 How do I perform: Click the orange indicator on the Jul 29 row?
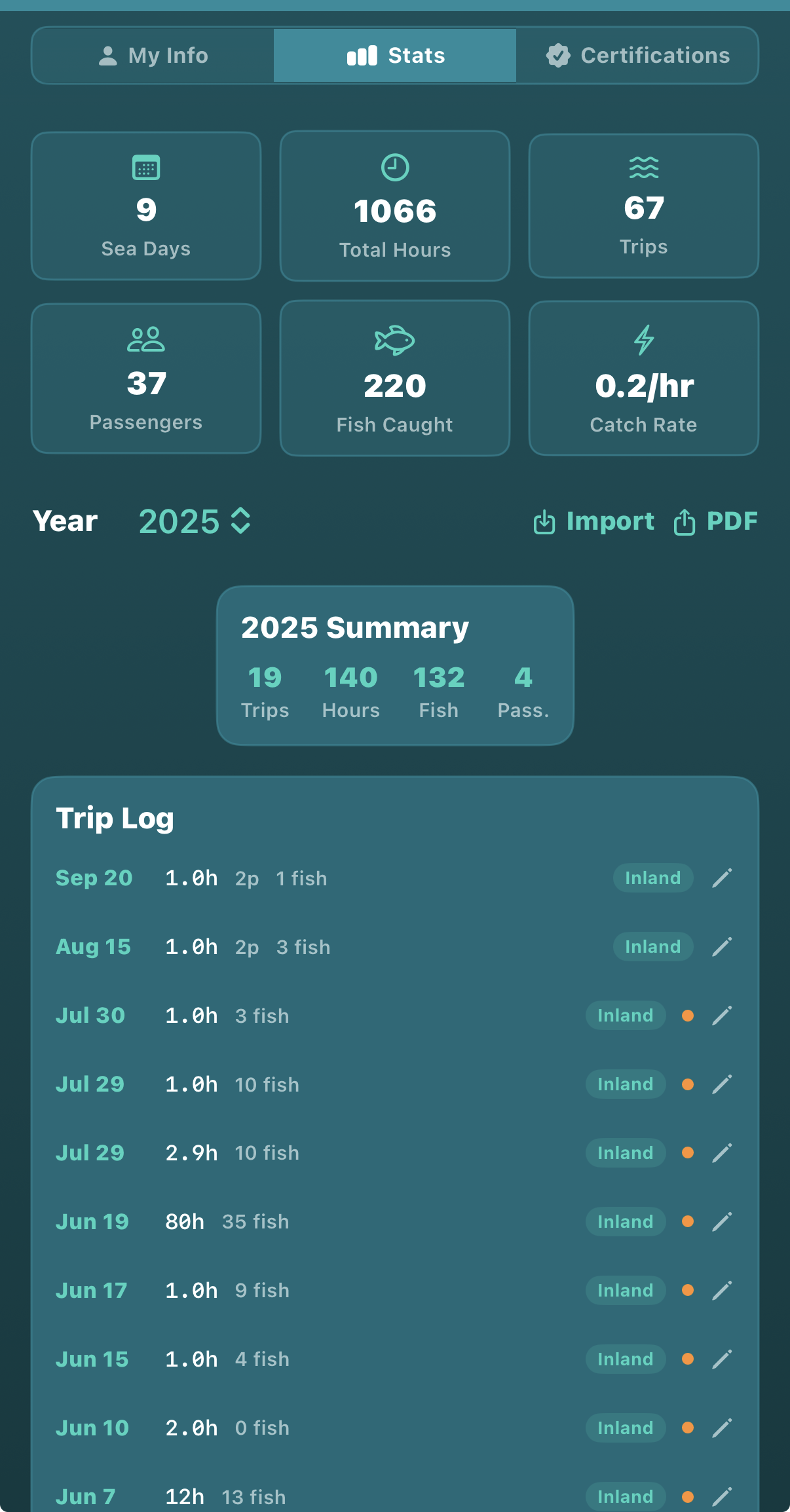tap(688, 1084)
